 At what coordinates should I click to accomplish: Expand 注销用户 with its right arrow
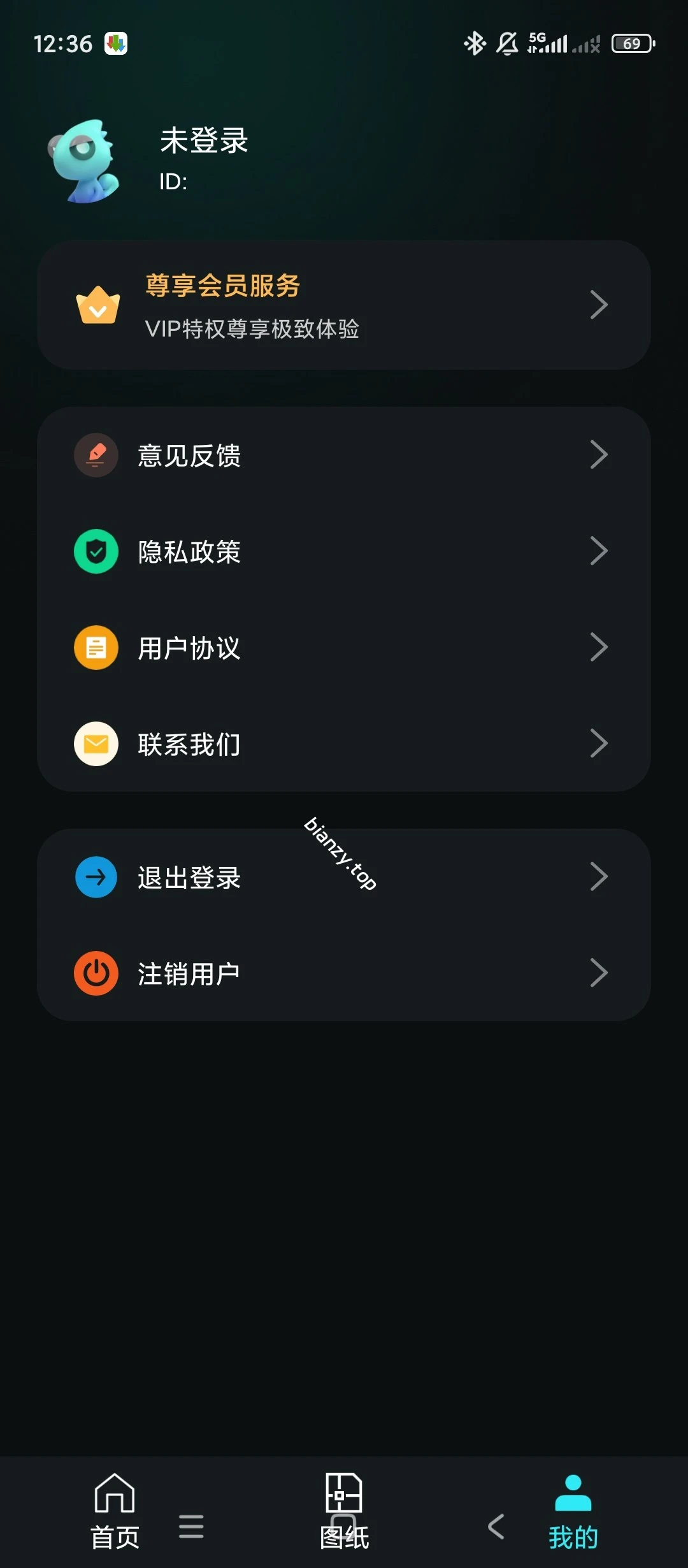pyautogui.click(x=598, y=972)
